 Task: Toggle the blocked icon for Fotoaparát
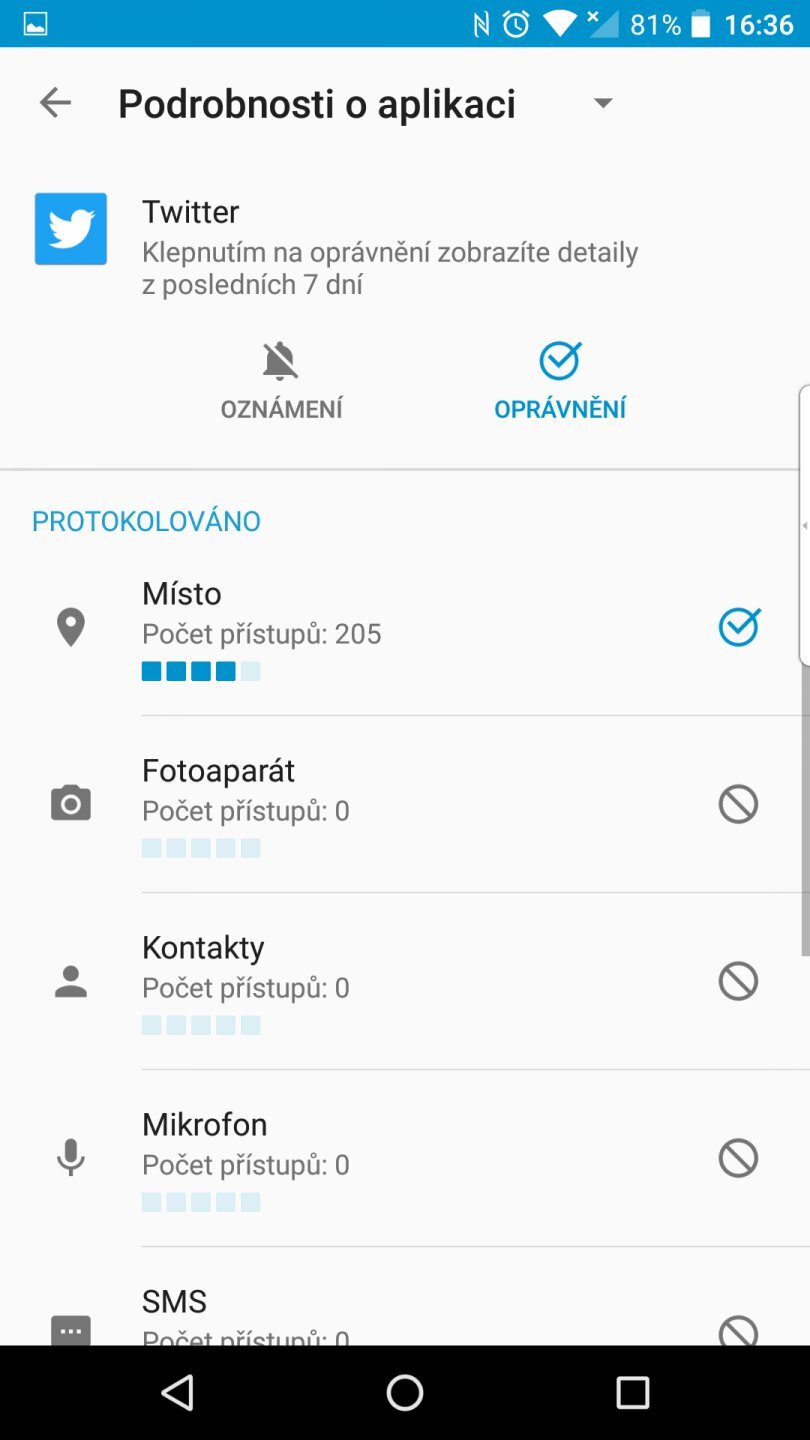click(738, 804)
